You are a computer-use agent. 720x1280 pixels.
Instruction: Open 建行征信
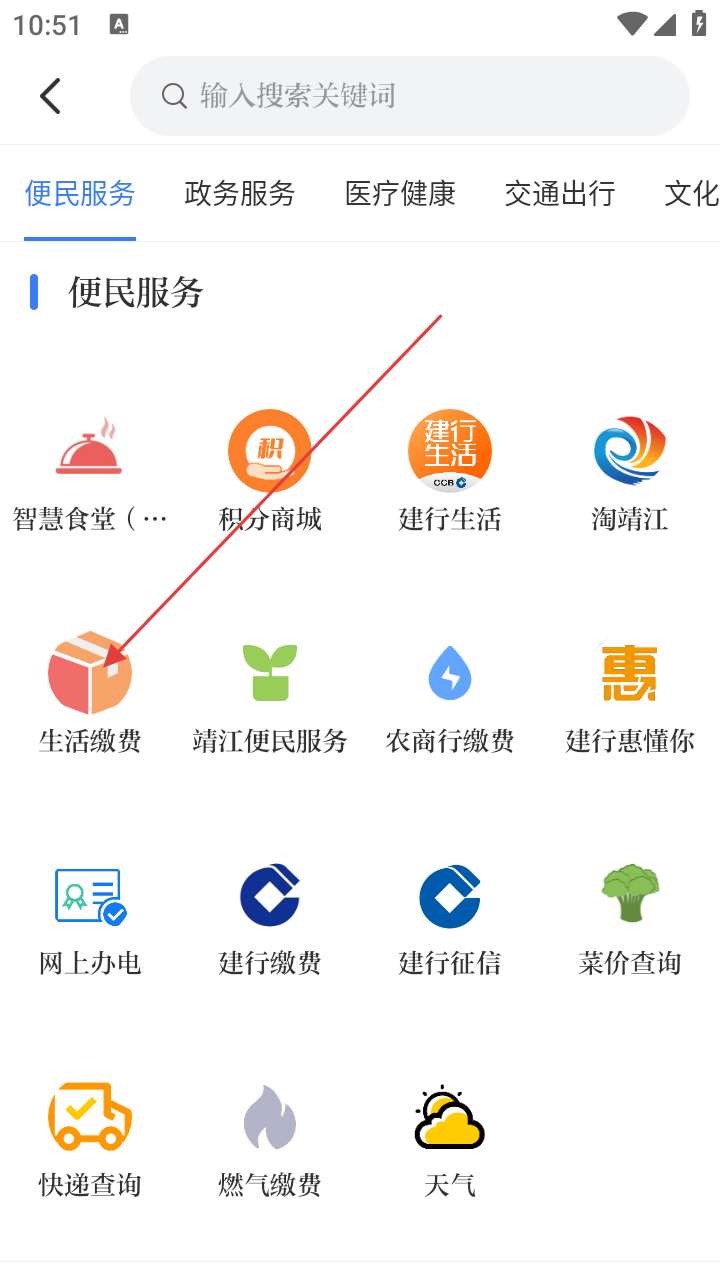pyautogui.click(x=450, y=916)
